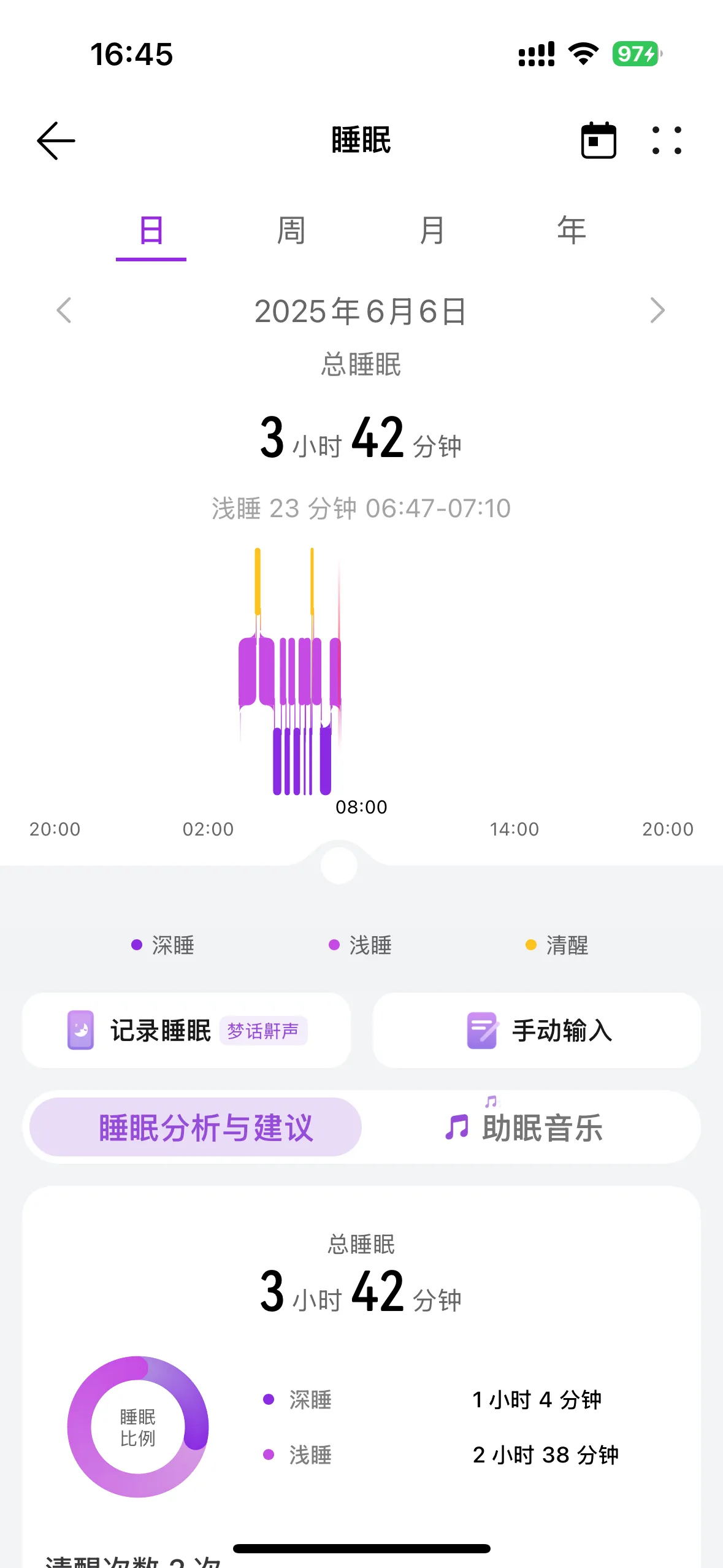The image size is (723, 1568).
Task: Go to the previous day
Action: pyautogui.click(x=64, y=310)
